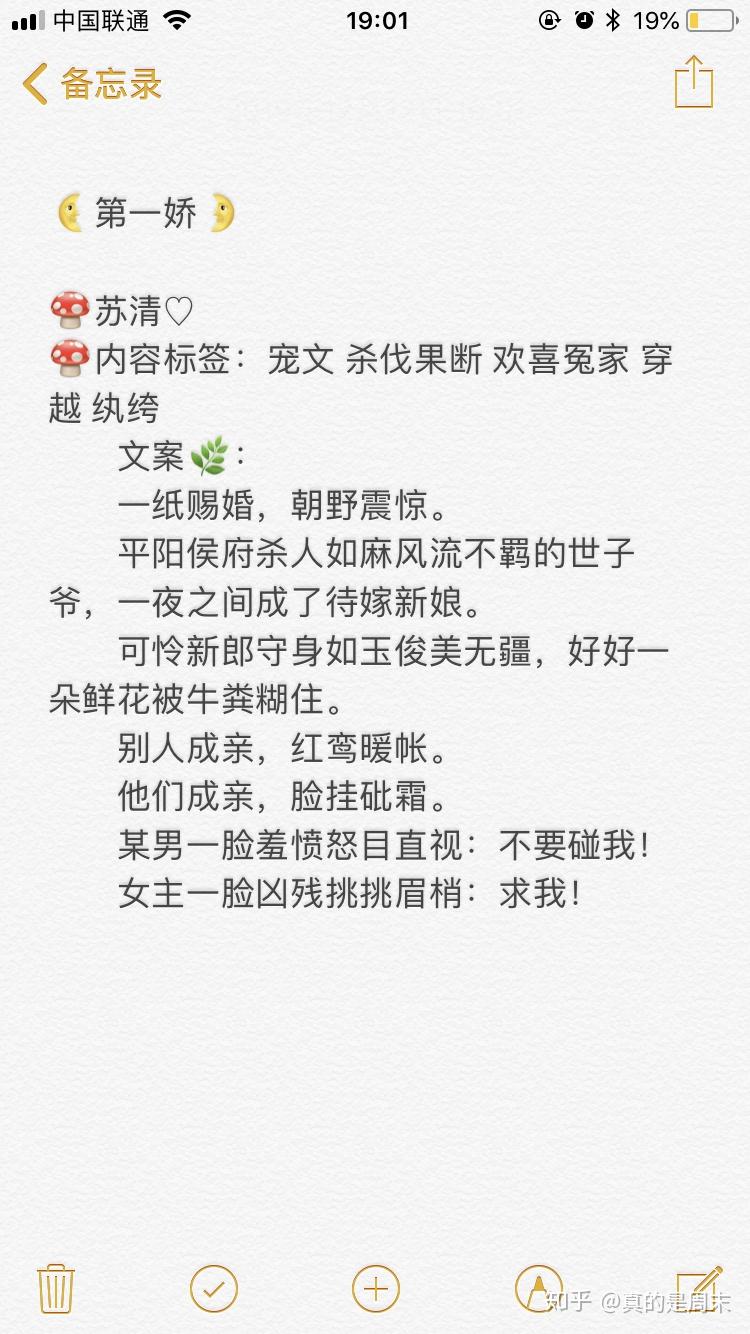Open the drawing pen tool
This screenshot has height=1334, width=750.
(x=538, y=1288)
